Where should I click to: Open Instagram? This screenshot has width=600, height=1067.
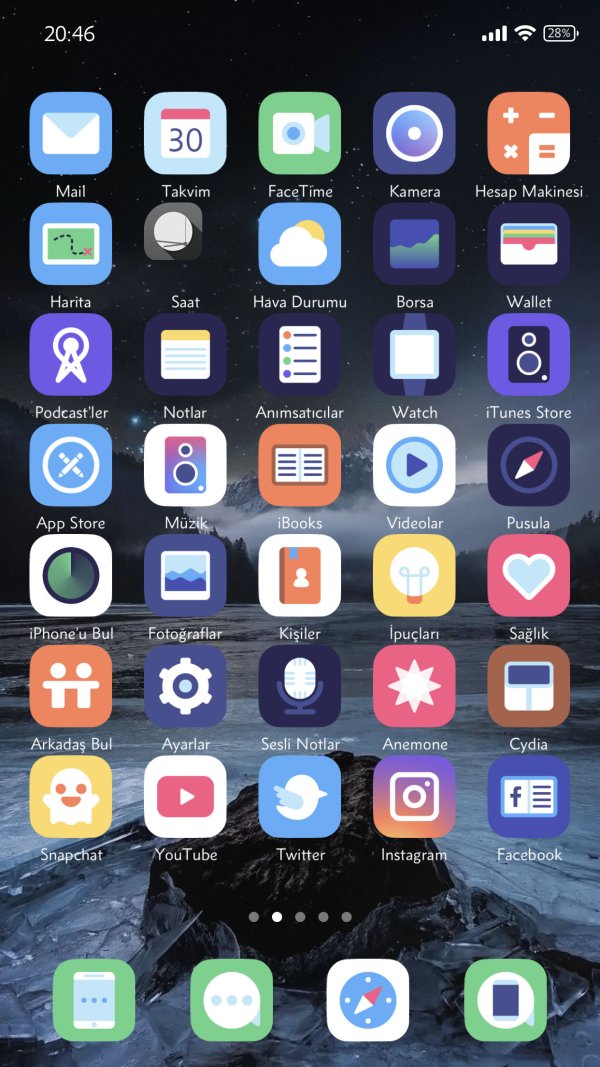click(414, 796)
